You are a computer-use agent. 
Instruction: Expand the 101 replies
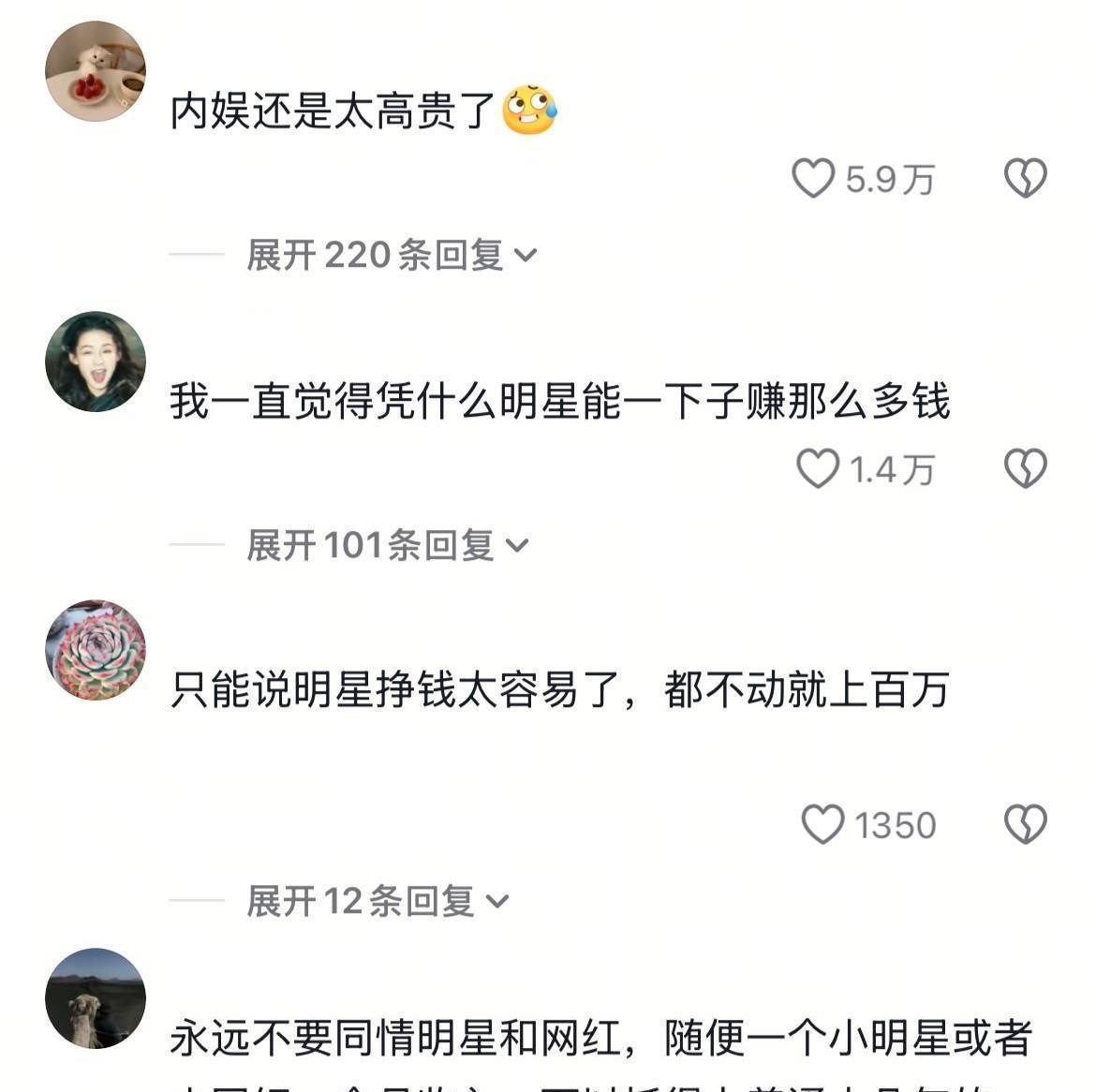tap(387, 545)
